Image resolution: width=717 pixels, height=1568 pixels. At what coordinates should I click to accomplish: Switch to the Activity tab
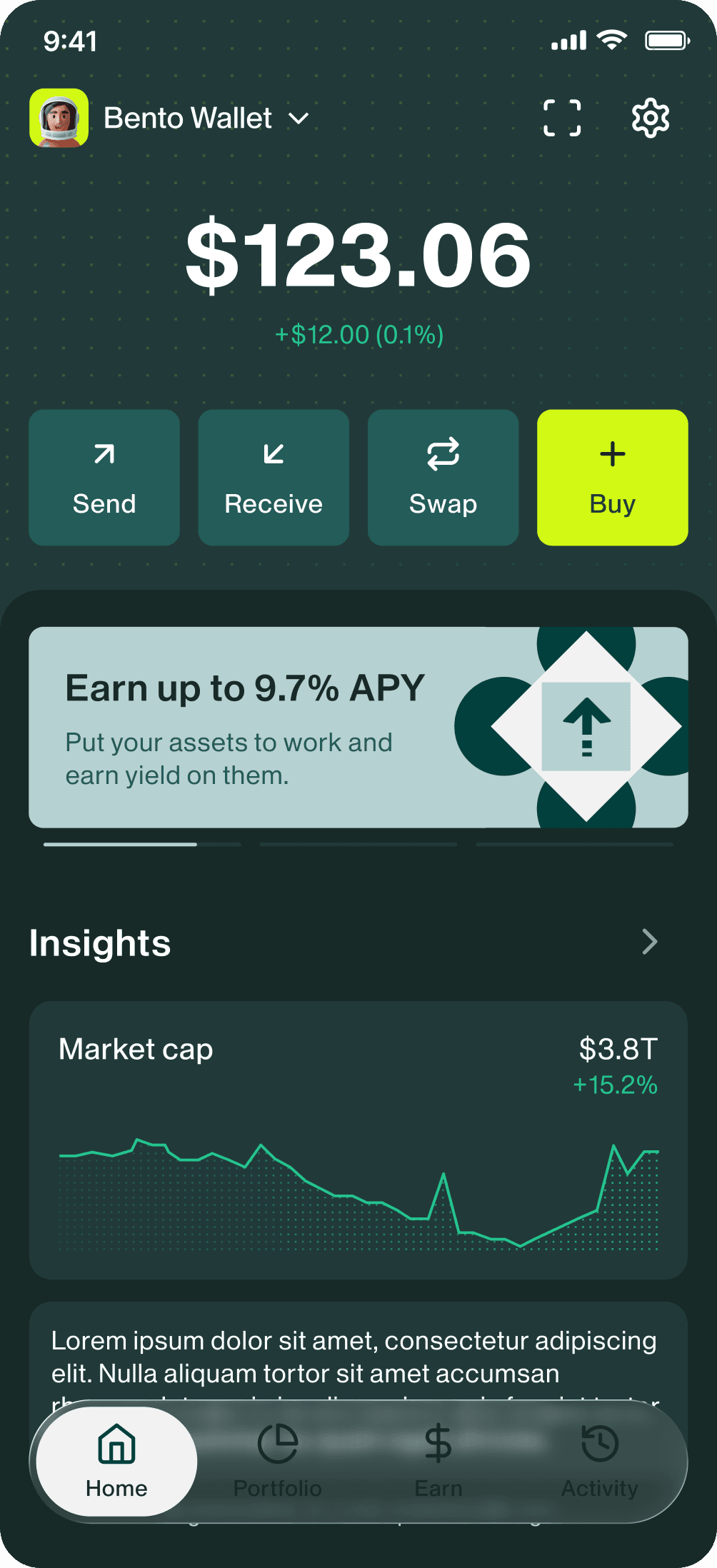(x=599, y=1461)
